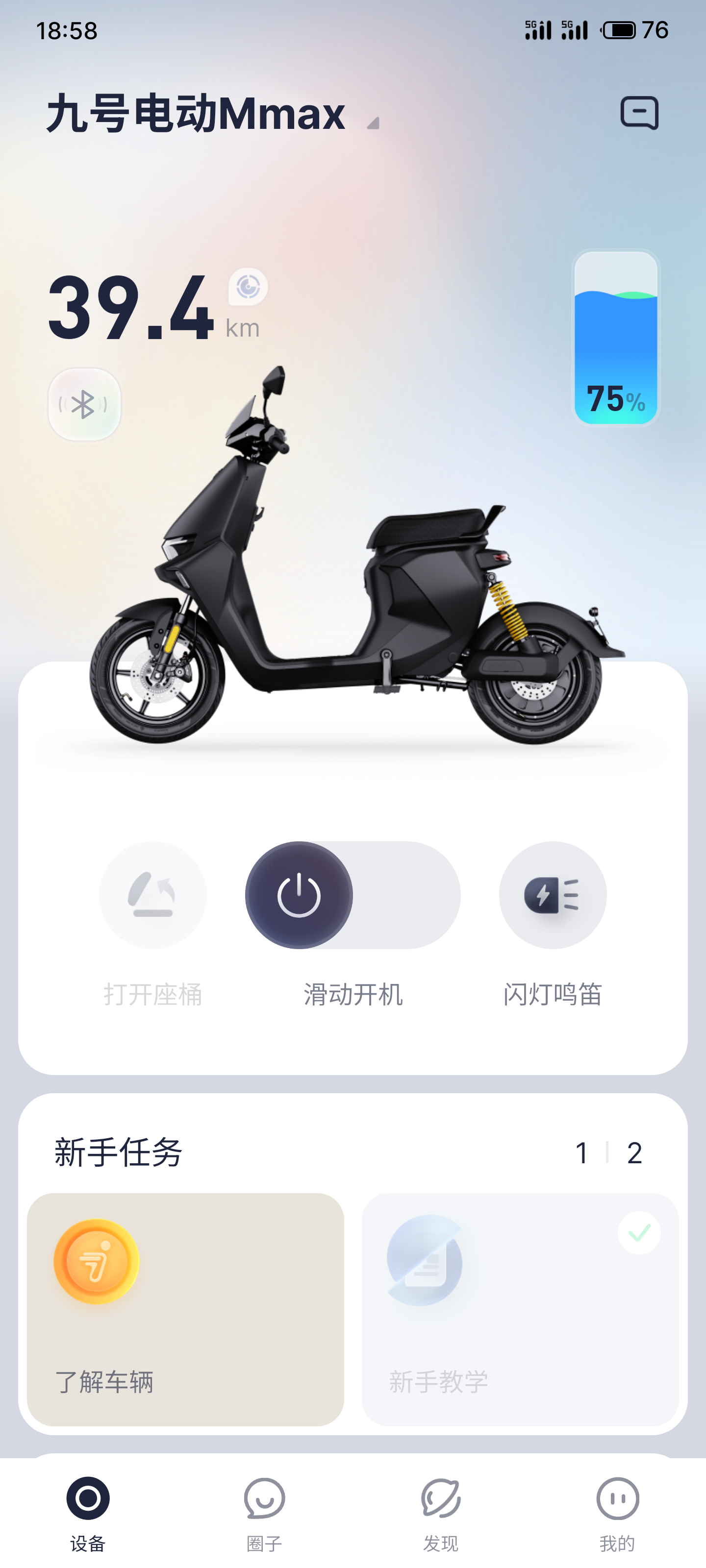
Task: Activate 闪灯鸣笛 flash and horn
Action: (x=553, y=895)
